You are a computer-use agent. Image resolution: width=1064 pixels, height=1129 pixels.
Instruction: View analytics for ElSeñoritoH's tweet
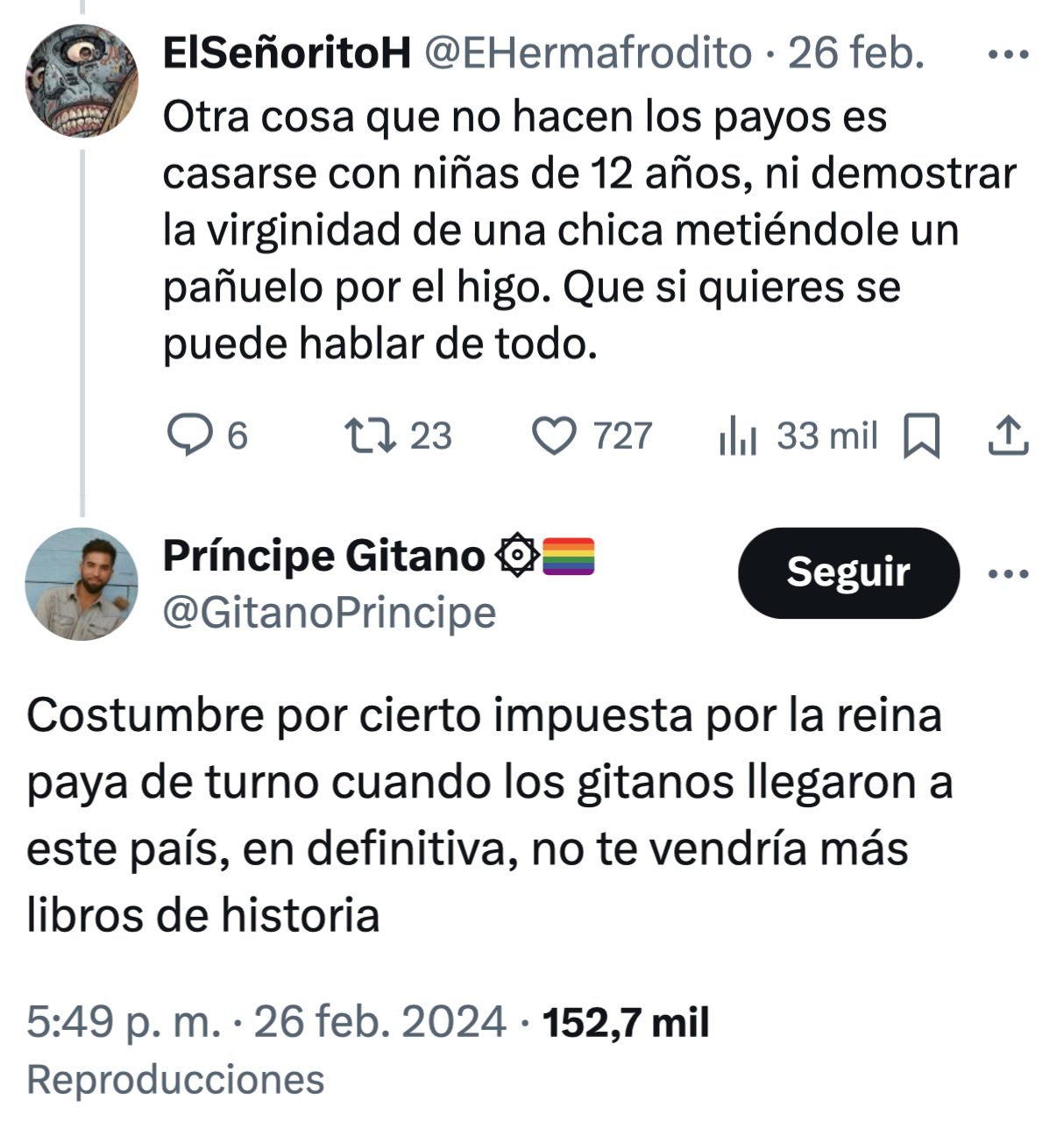pyautogui.click(x=738, y=436)
